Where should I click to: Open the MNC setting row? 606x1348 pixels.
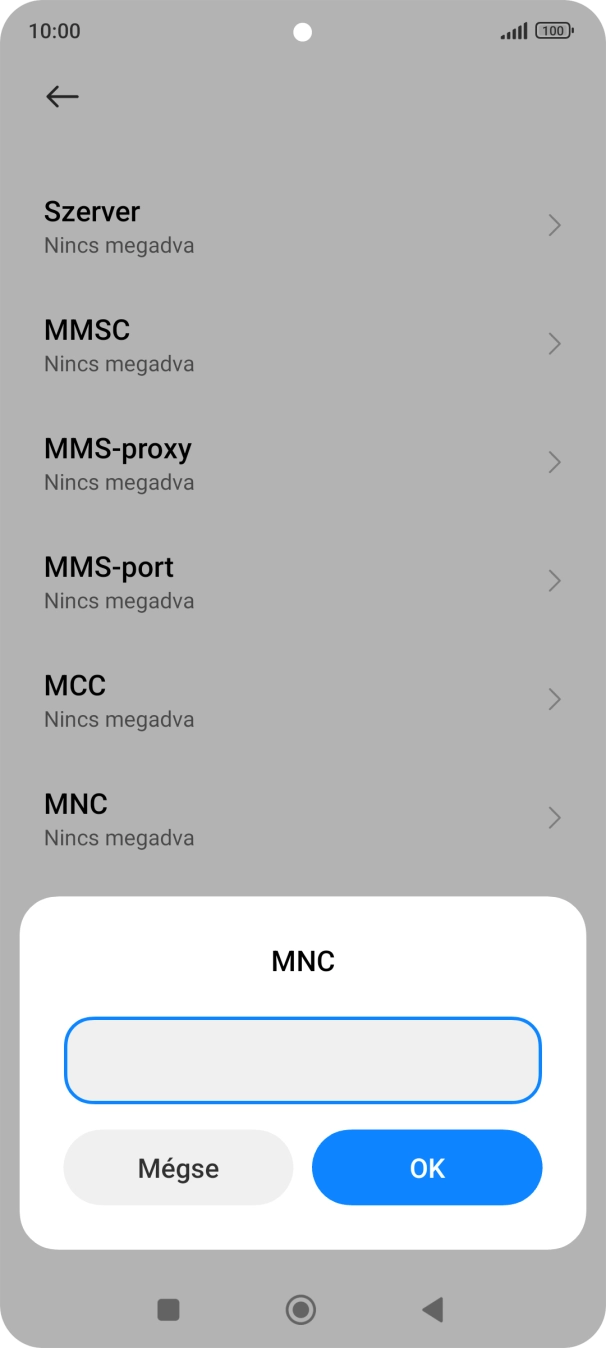[302, 819]
